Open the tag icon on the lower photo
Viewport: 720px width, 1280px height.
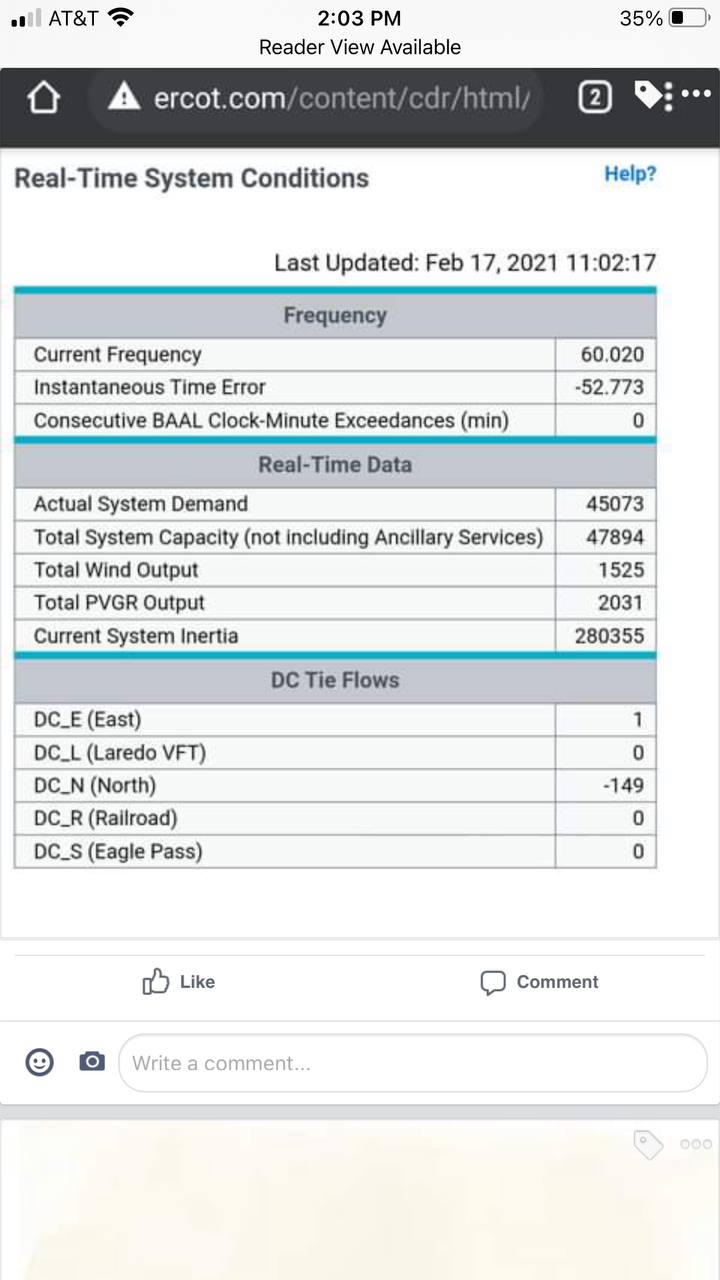coord(648,1144)
